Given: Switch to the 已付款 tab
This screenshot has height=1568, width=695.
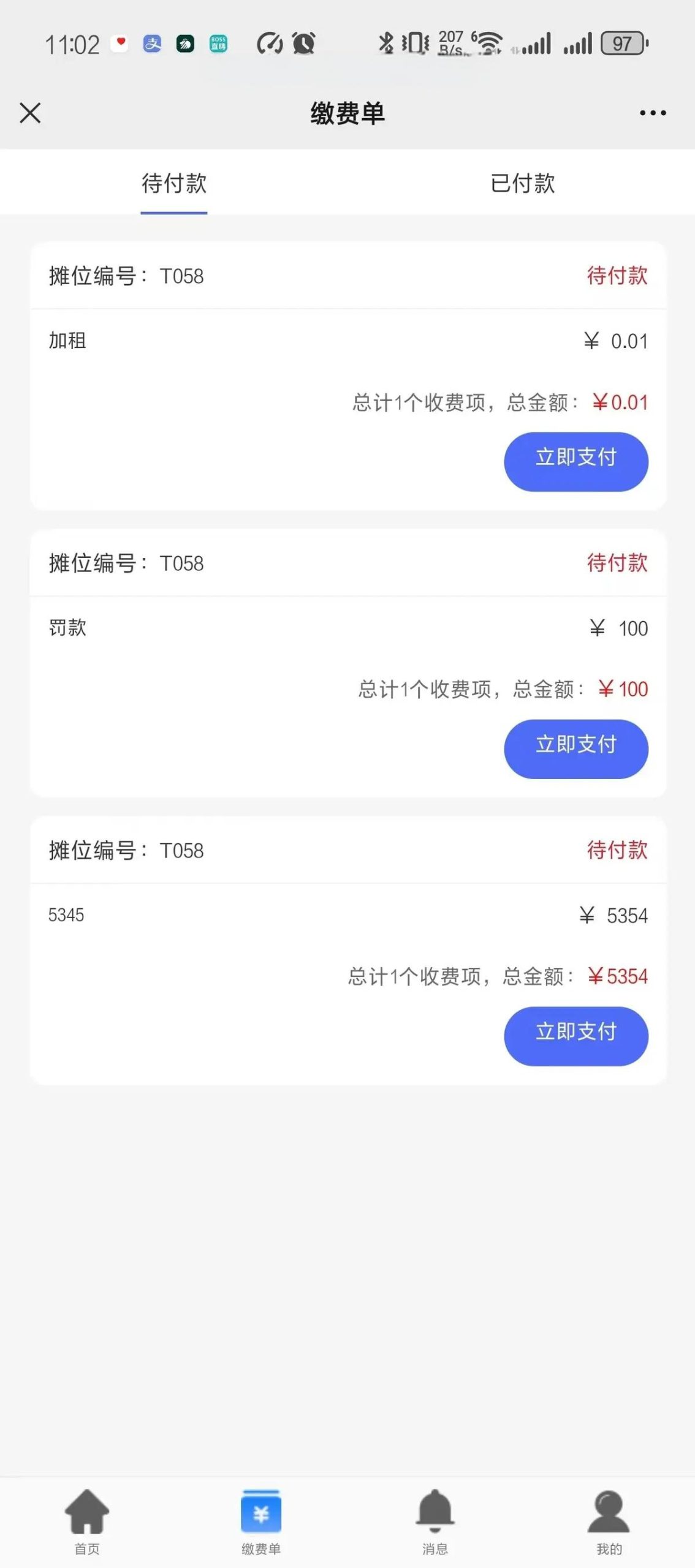Looking at the screenshot, I should pyautogui.click(x=522, y=183).
